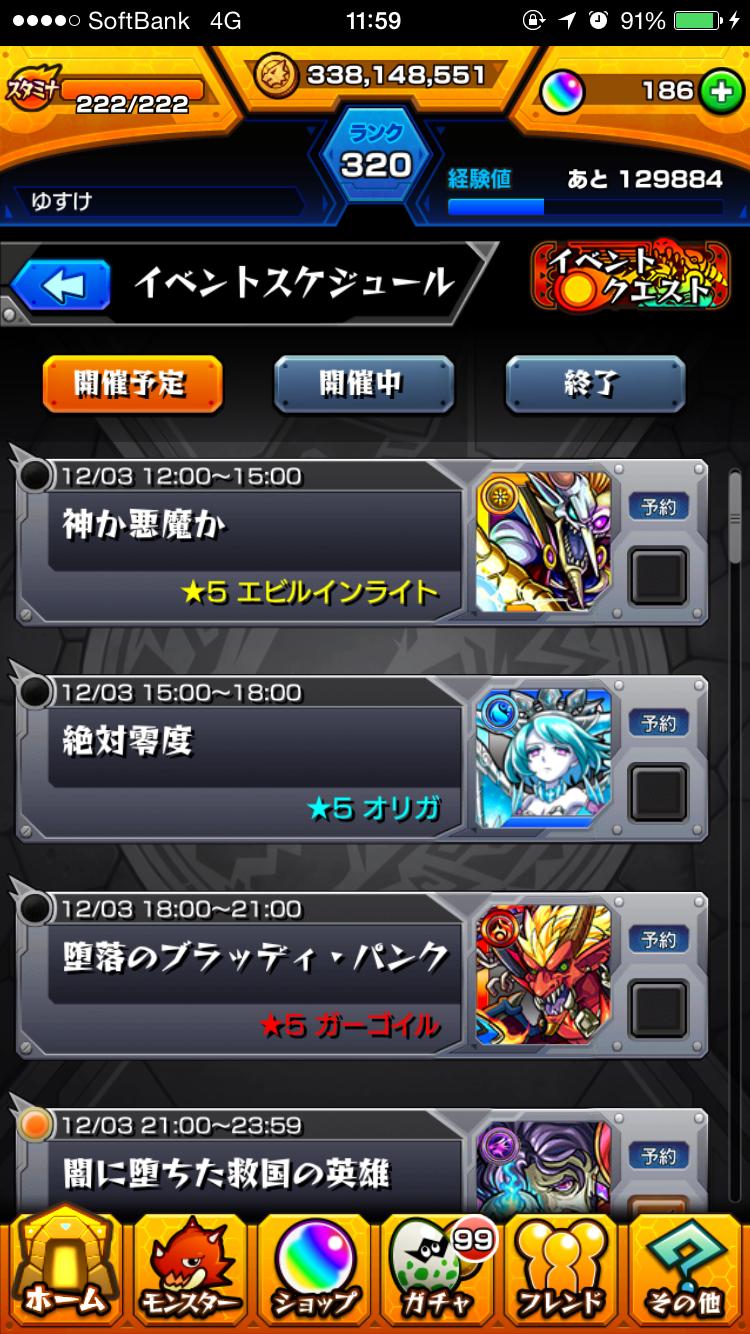The image size is (750, 1334).
Task: Check the 予約 box for 神か悪魔か
Action: click(x=659, y=577)
